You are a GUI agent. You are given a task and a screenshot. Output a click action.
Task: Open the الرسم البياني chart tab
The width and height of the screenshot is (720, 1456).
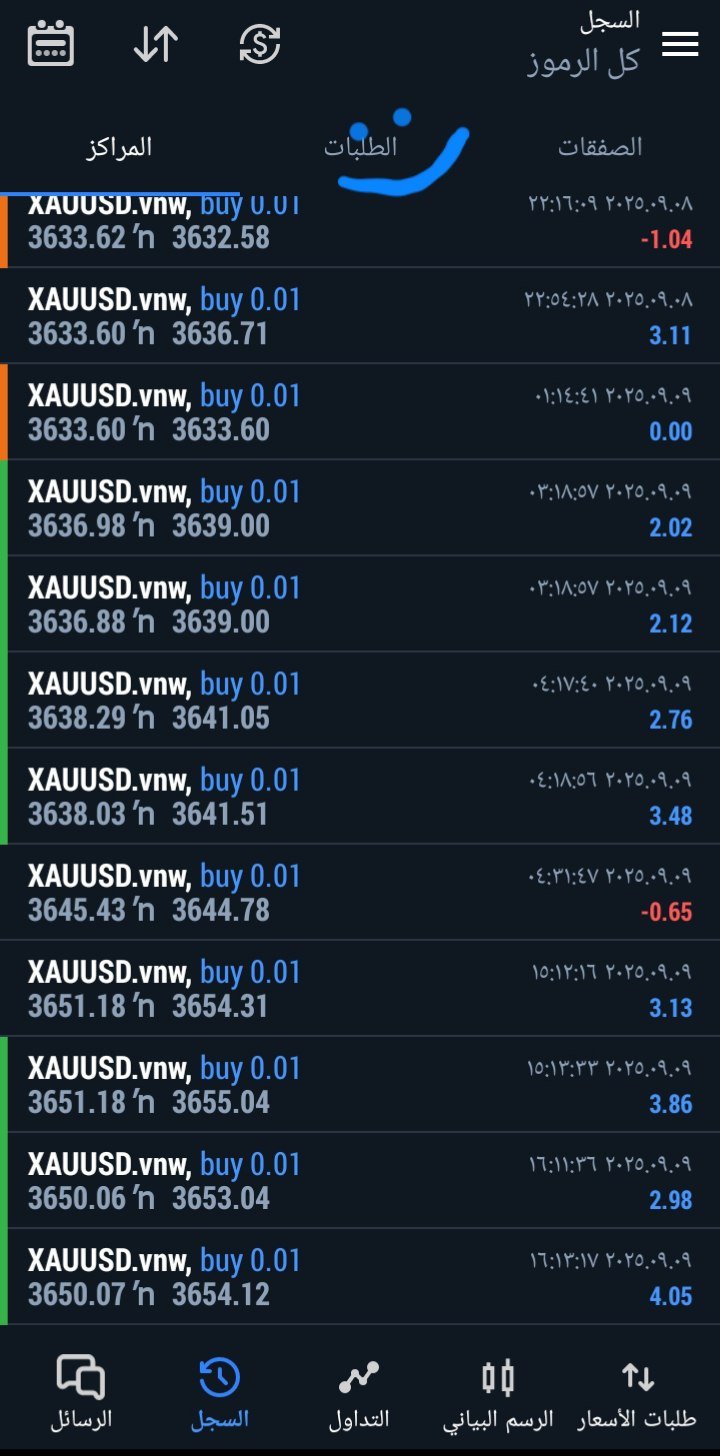pos(498,1392)
